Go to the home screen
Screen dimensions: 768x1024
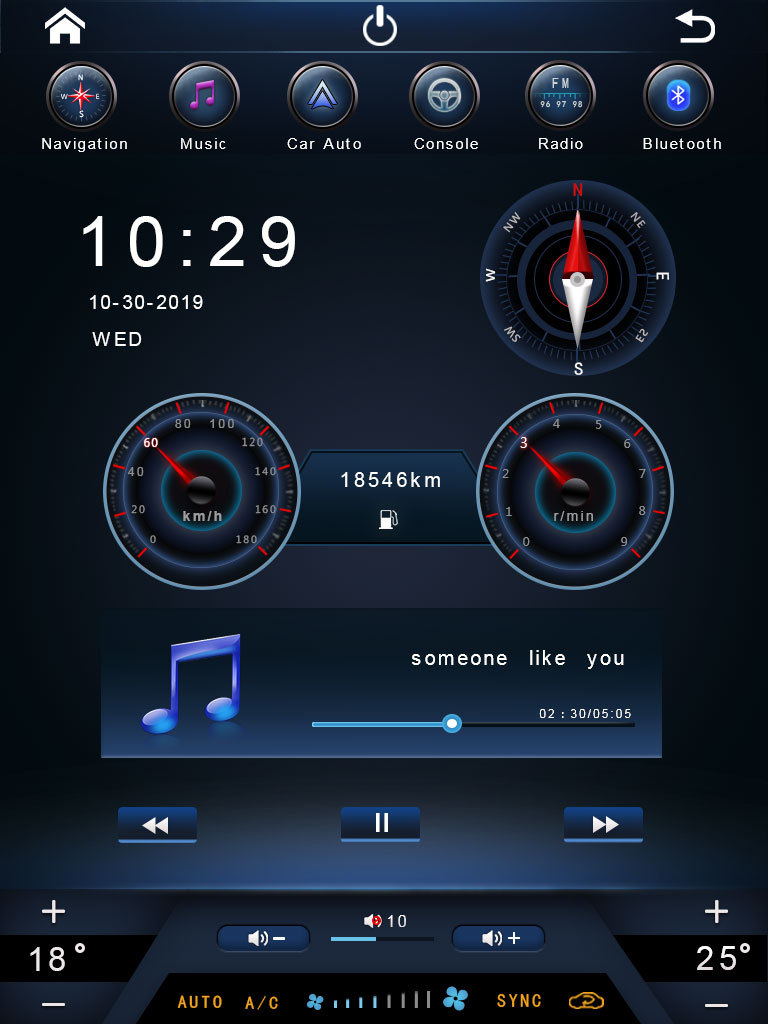pyautogui.click(x=65, y=26)
